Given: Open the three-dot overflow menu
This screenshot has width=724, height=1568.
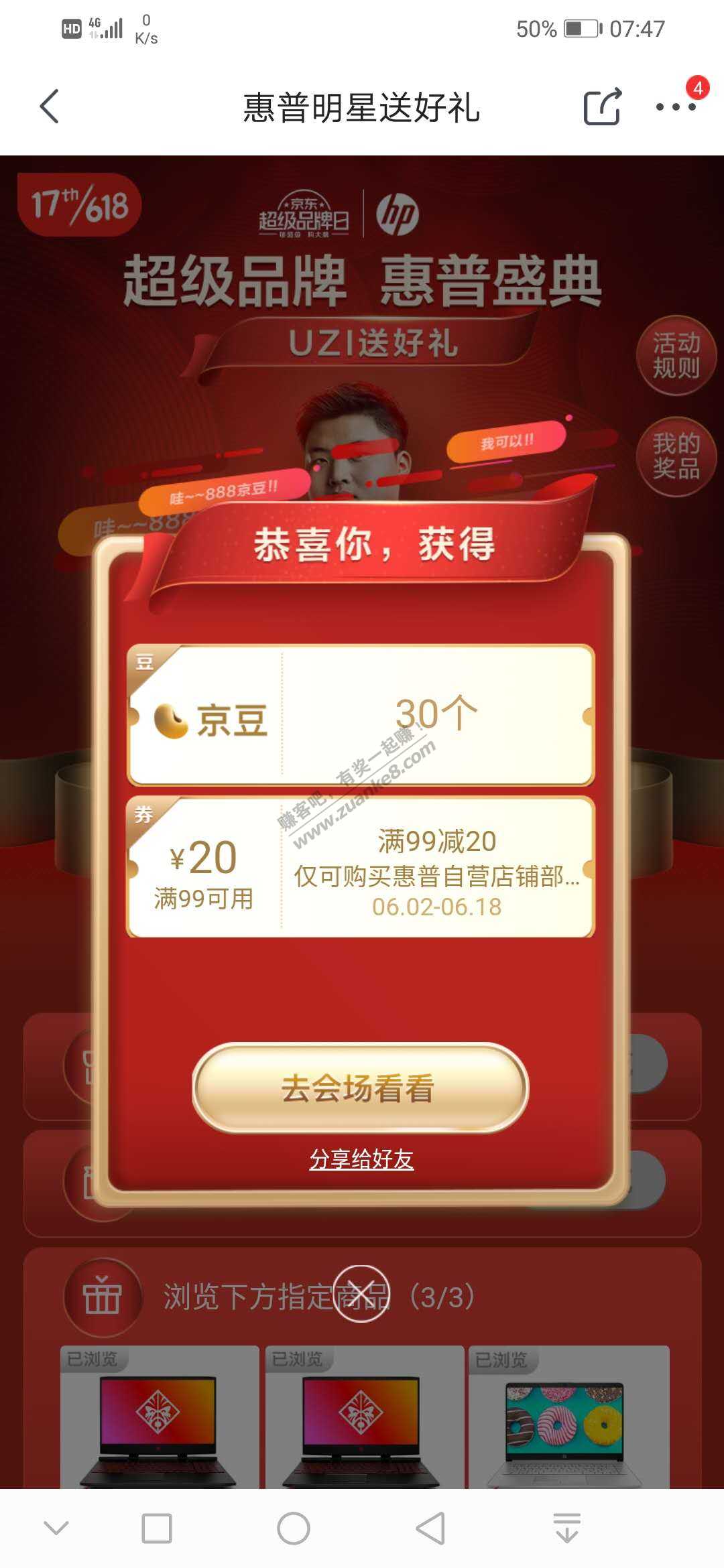Looking at the screenshot, I should point(675,107).
